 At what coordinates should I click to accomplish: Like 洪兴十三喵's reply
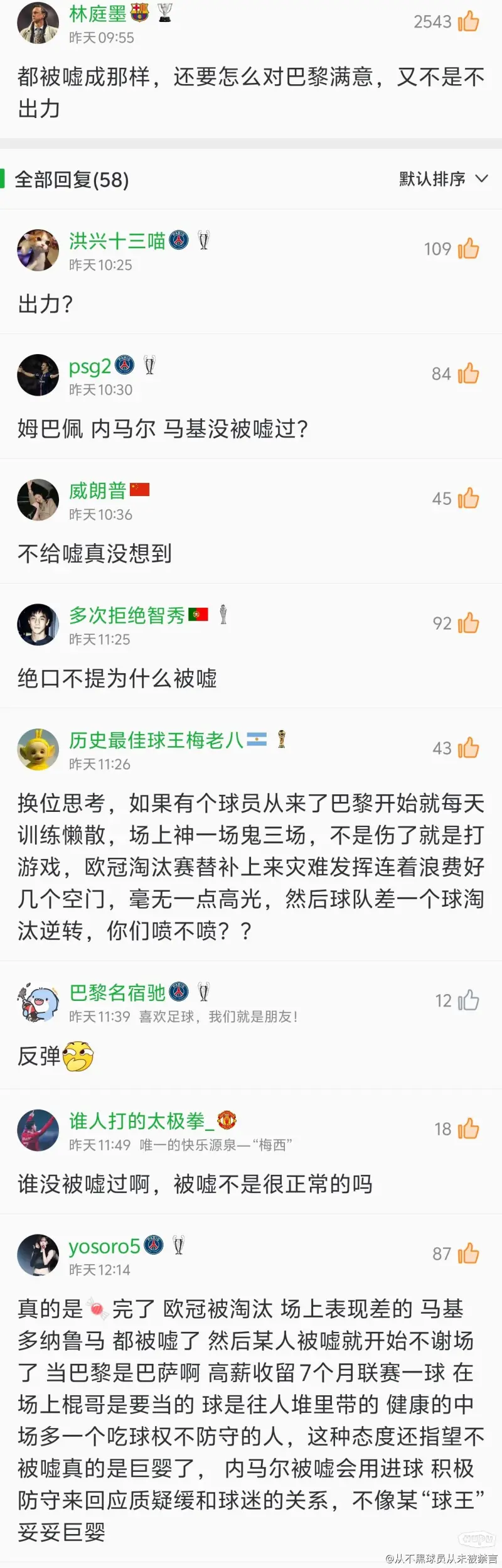coord(468,249)
